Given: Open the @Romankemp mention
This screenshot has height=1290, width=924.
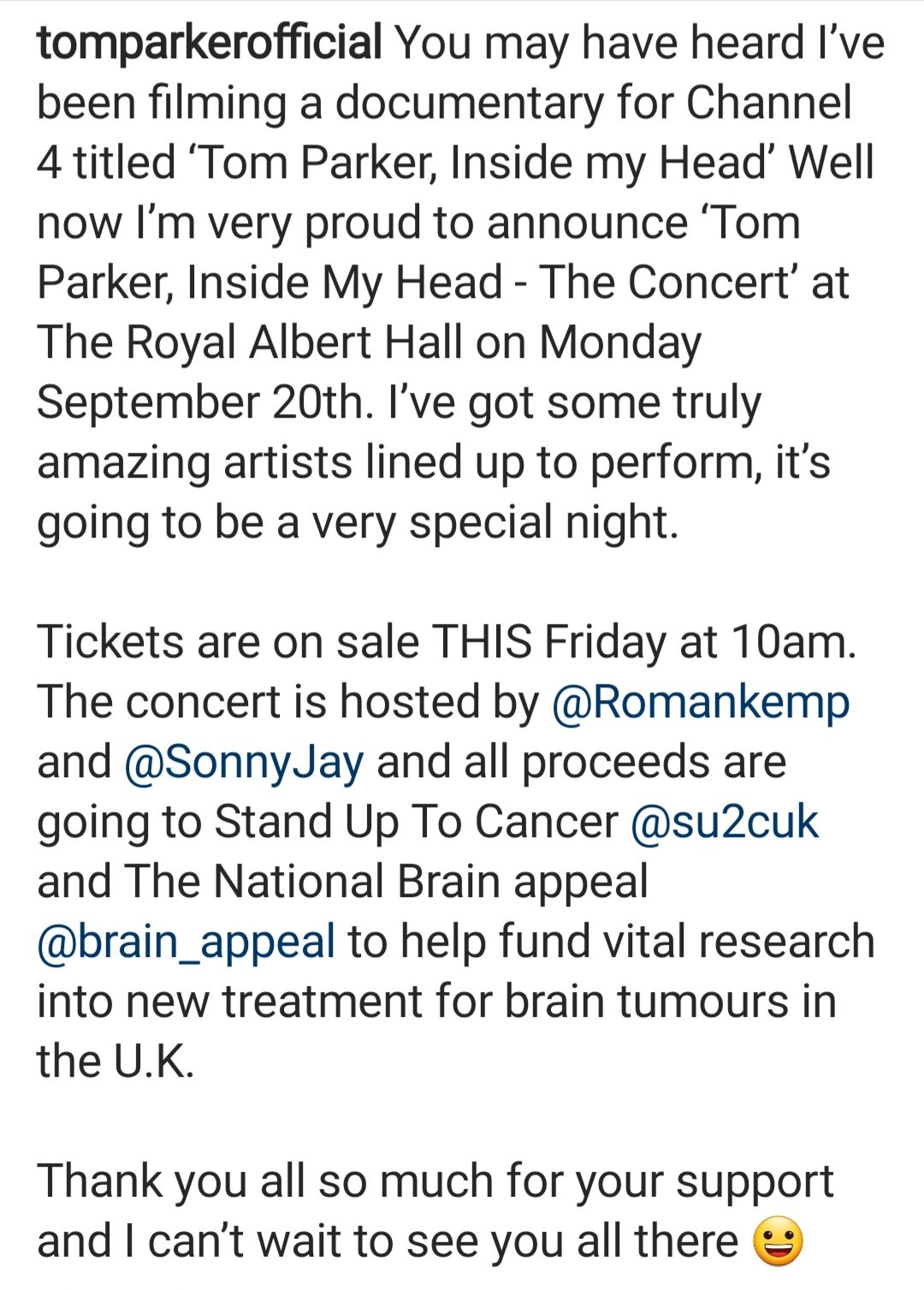Looking at the screenshot, I should 701,703.
